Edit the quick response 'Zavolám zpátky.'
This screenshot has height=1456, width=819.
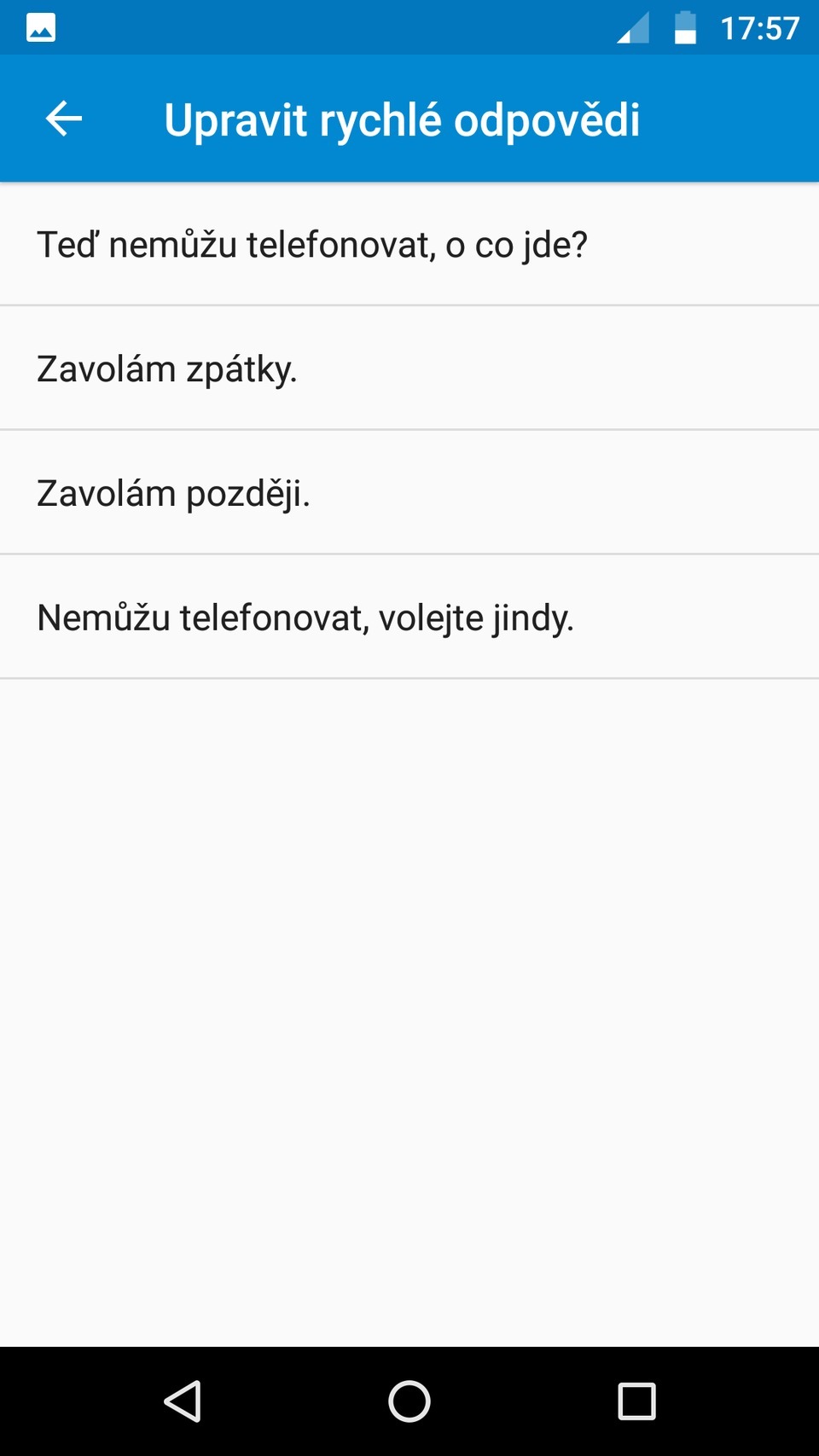166,368
